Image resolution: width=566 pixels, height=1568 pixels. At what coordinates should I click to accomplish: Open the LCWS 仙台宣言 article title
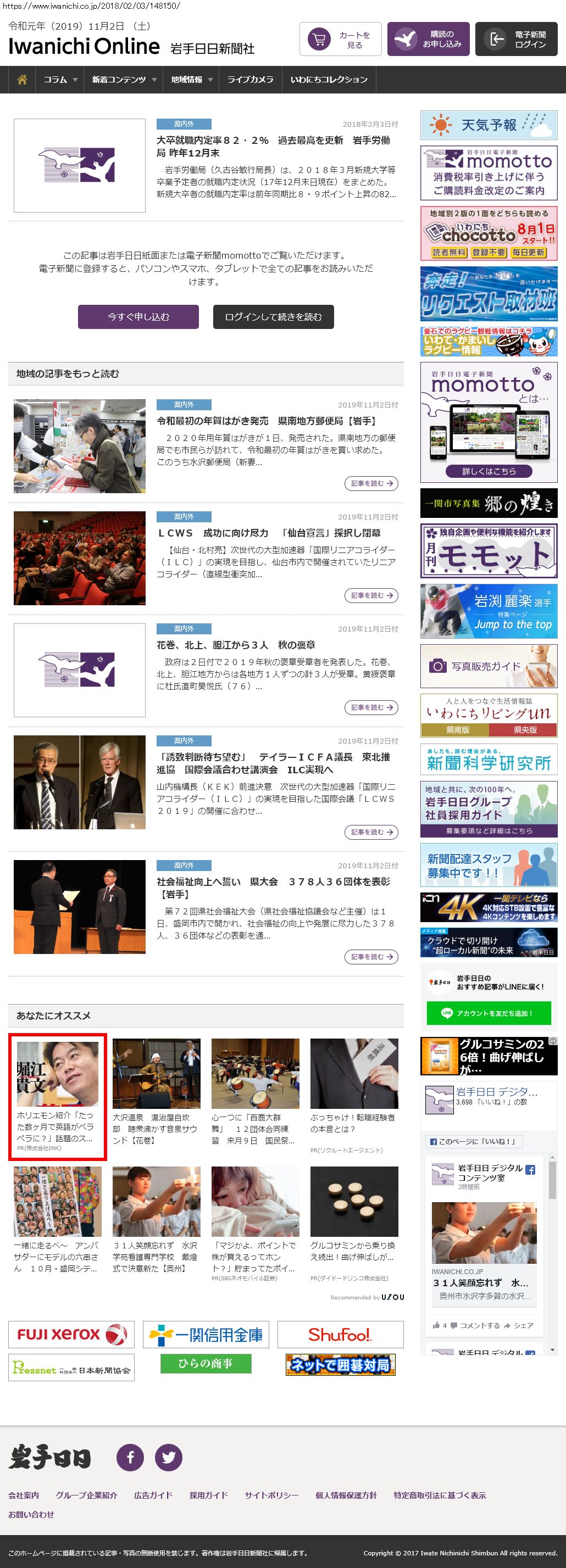269,533
